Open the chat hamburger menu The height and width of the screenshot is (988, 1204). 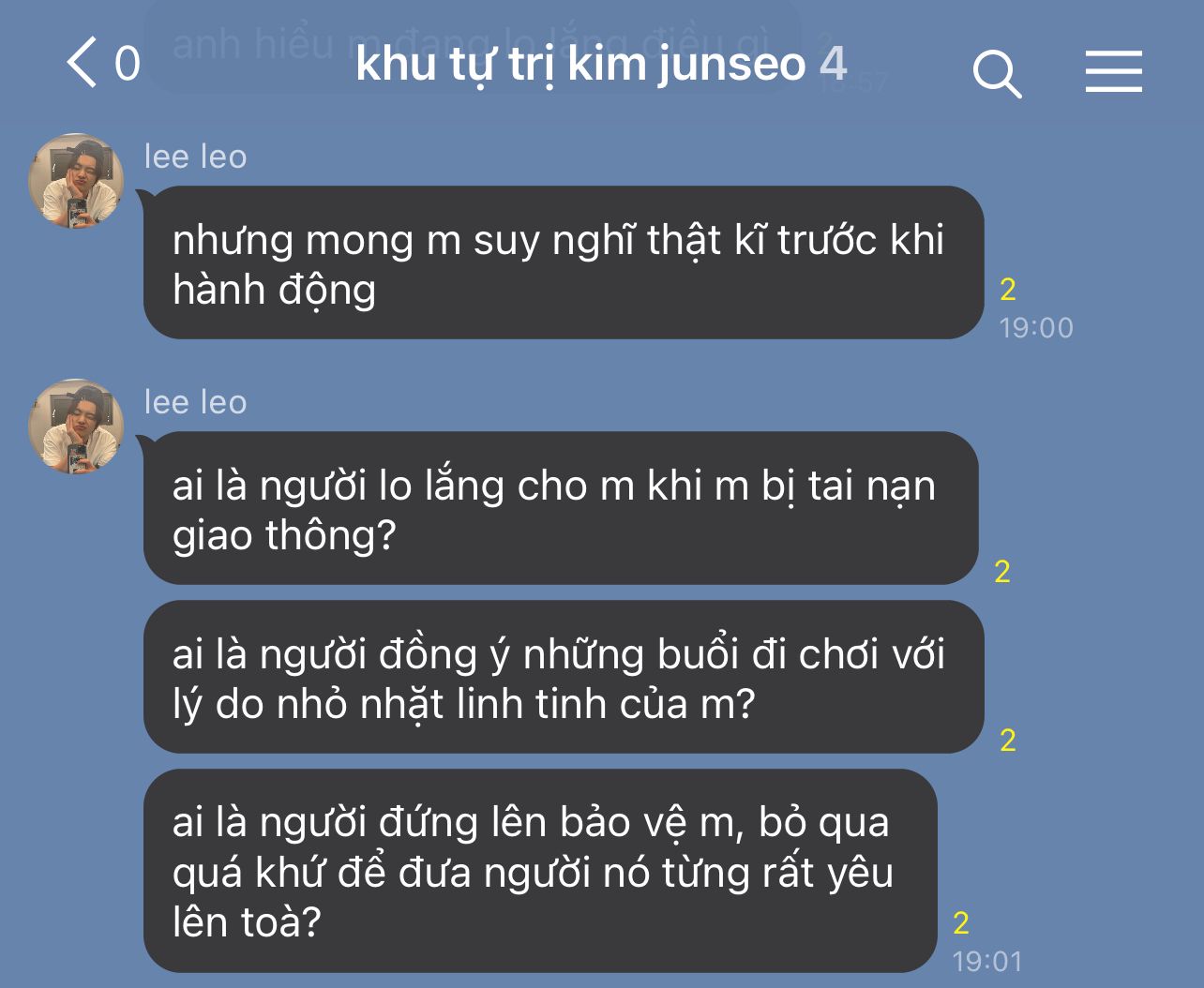pos(1113,71)
